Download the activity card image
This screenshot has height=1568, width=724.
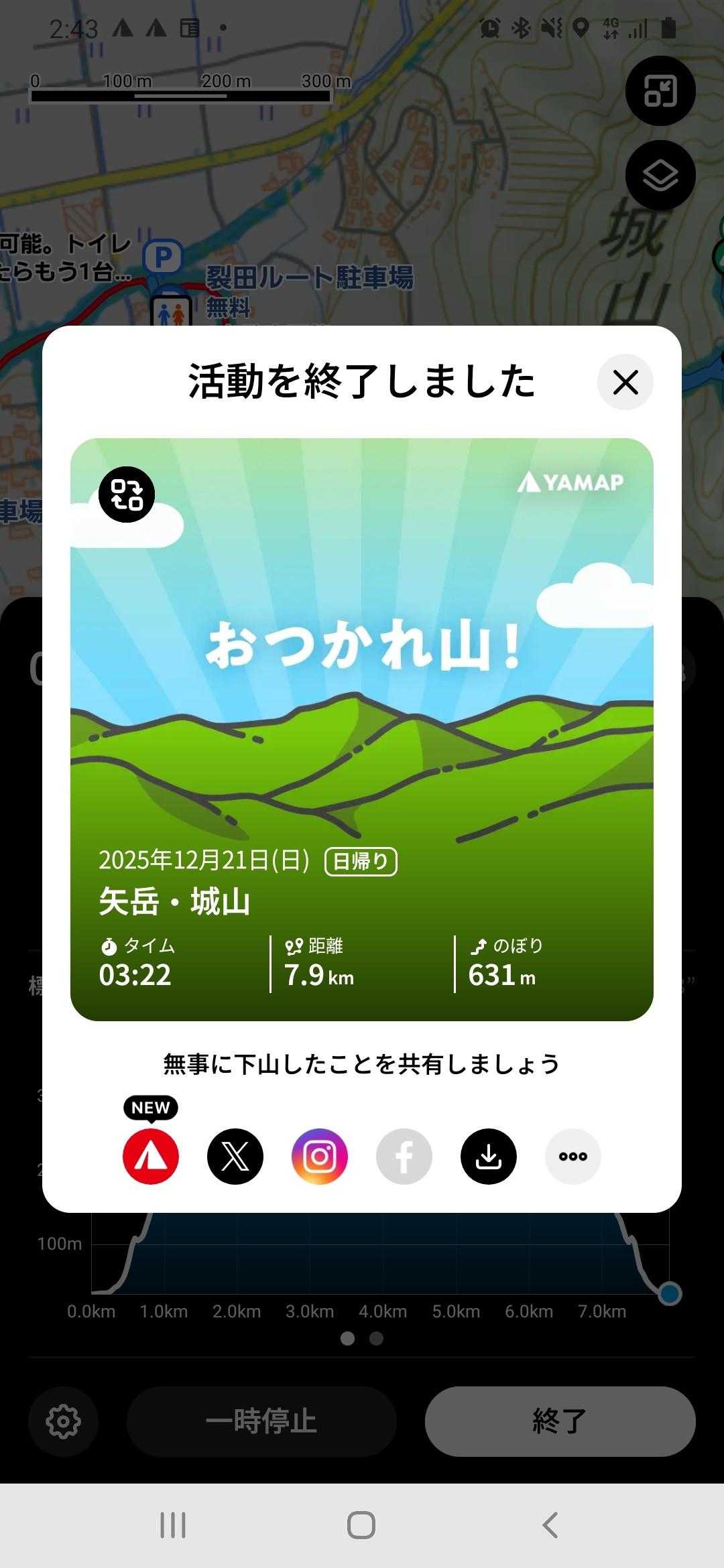(x=489, y=1157)
